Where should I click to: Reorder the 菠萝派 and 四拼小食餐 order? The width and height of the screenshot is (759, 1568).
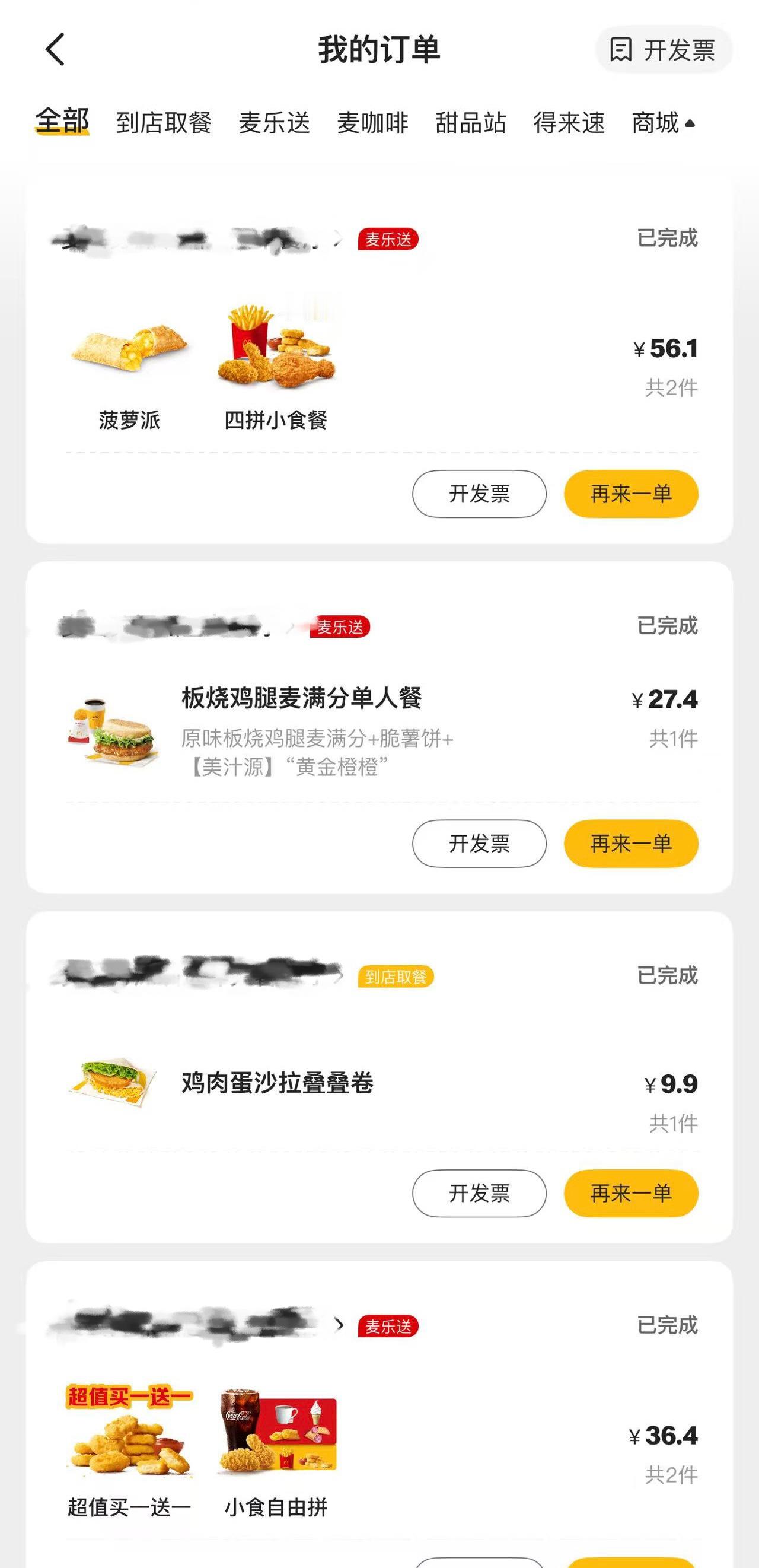pyautogui.click(x=631, y=494)
